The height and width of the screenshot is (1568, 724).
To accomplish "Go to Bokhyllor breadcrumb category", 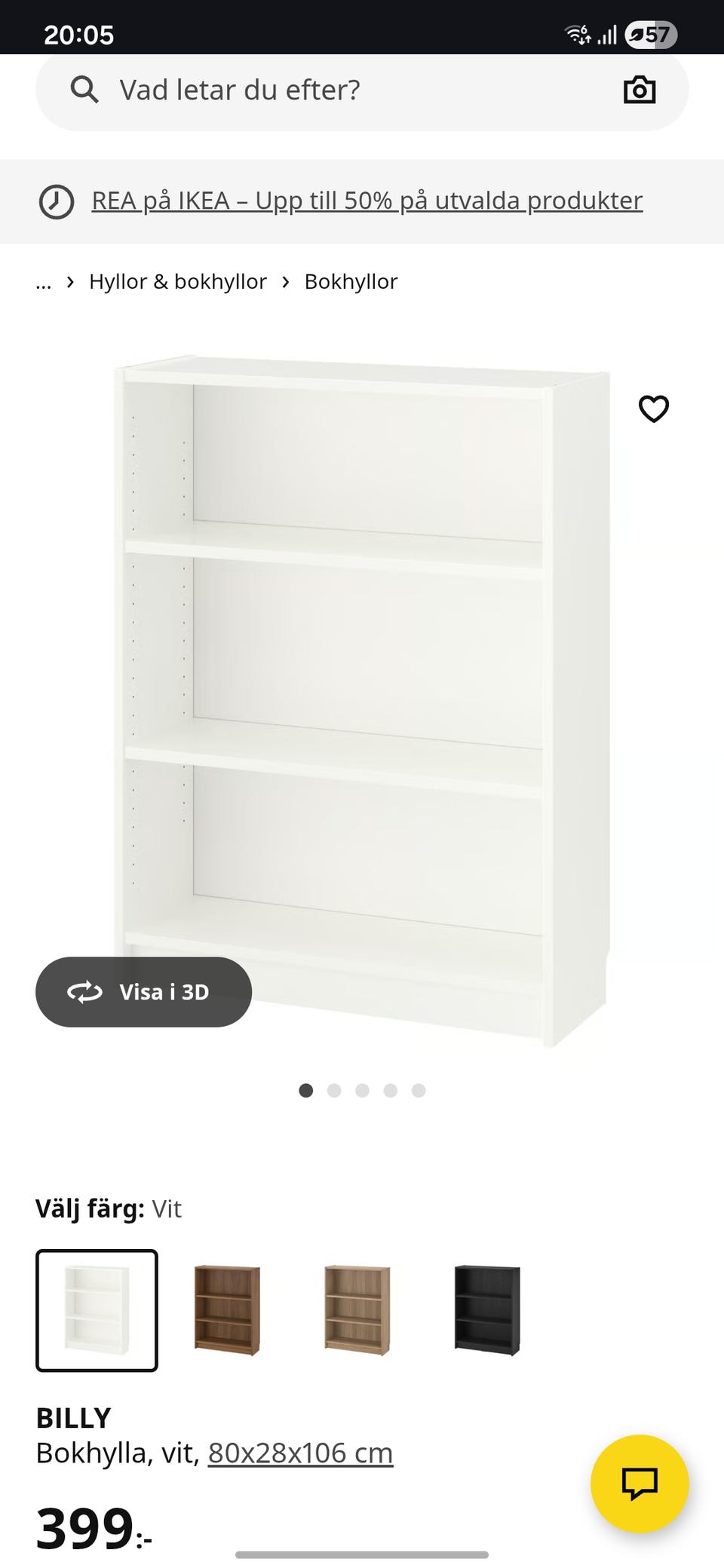I will [x=351, y=281].
